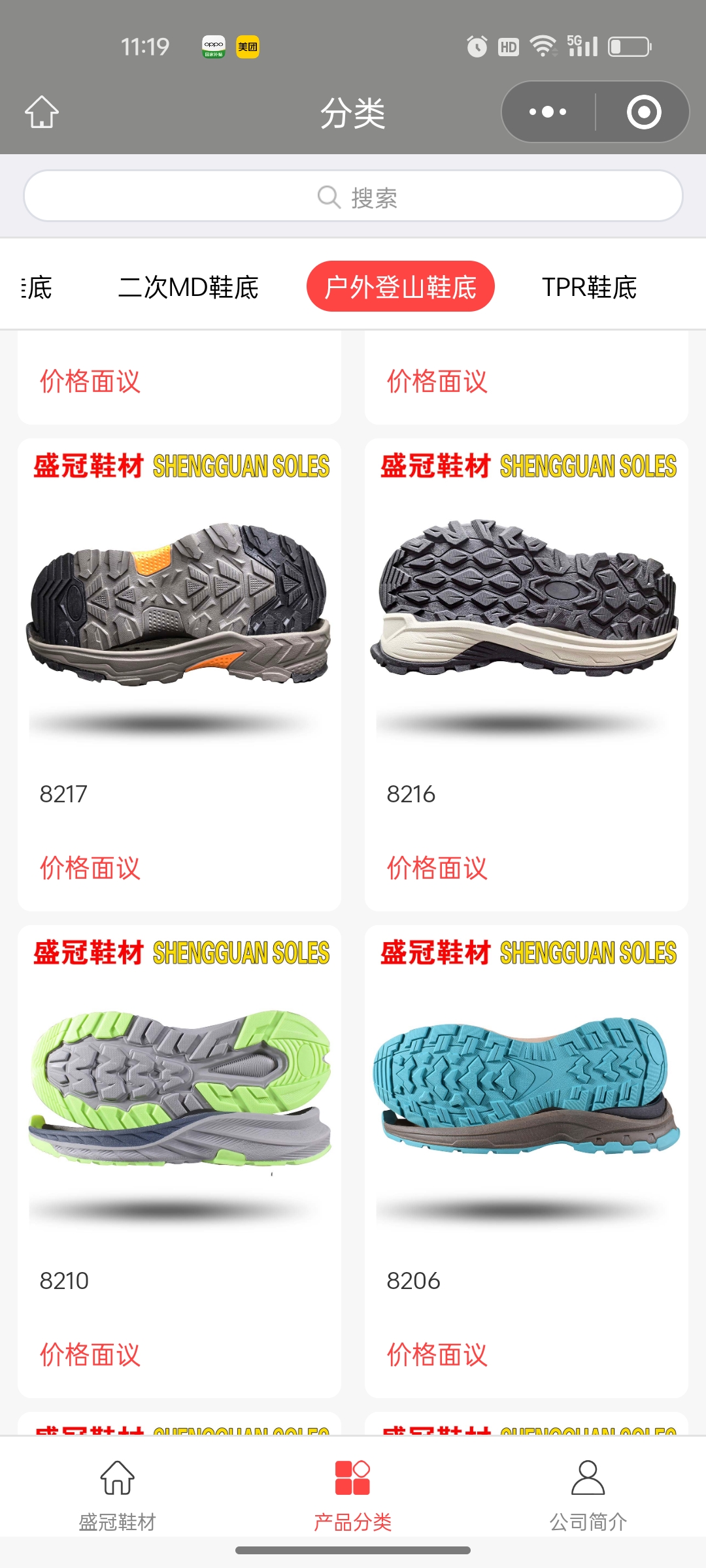
Task: Go to the mini program home icon
Action: pyautogui.click(x=42, y=112)
